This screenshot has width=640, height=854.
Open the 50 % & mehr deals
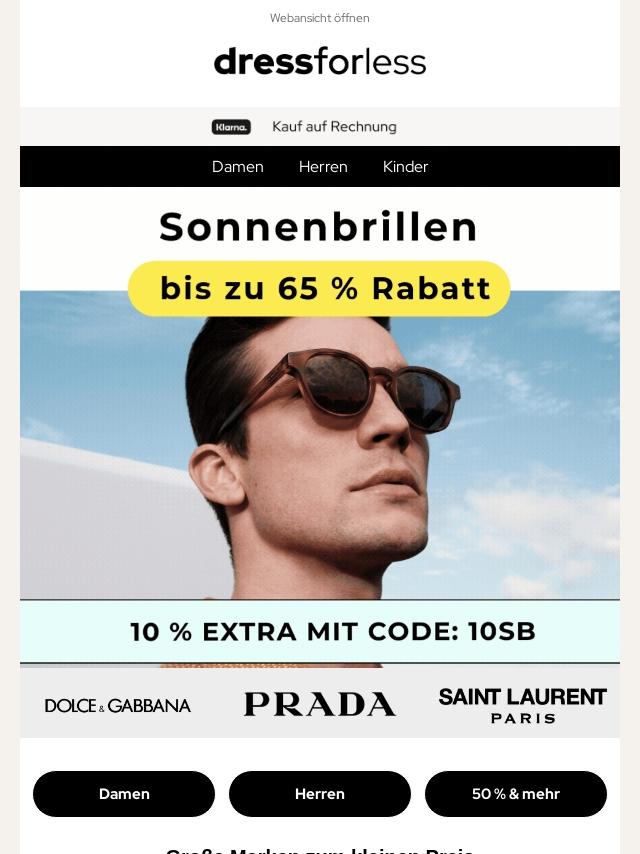pos(515,794)
